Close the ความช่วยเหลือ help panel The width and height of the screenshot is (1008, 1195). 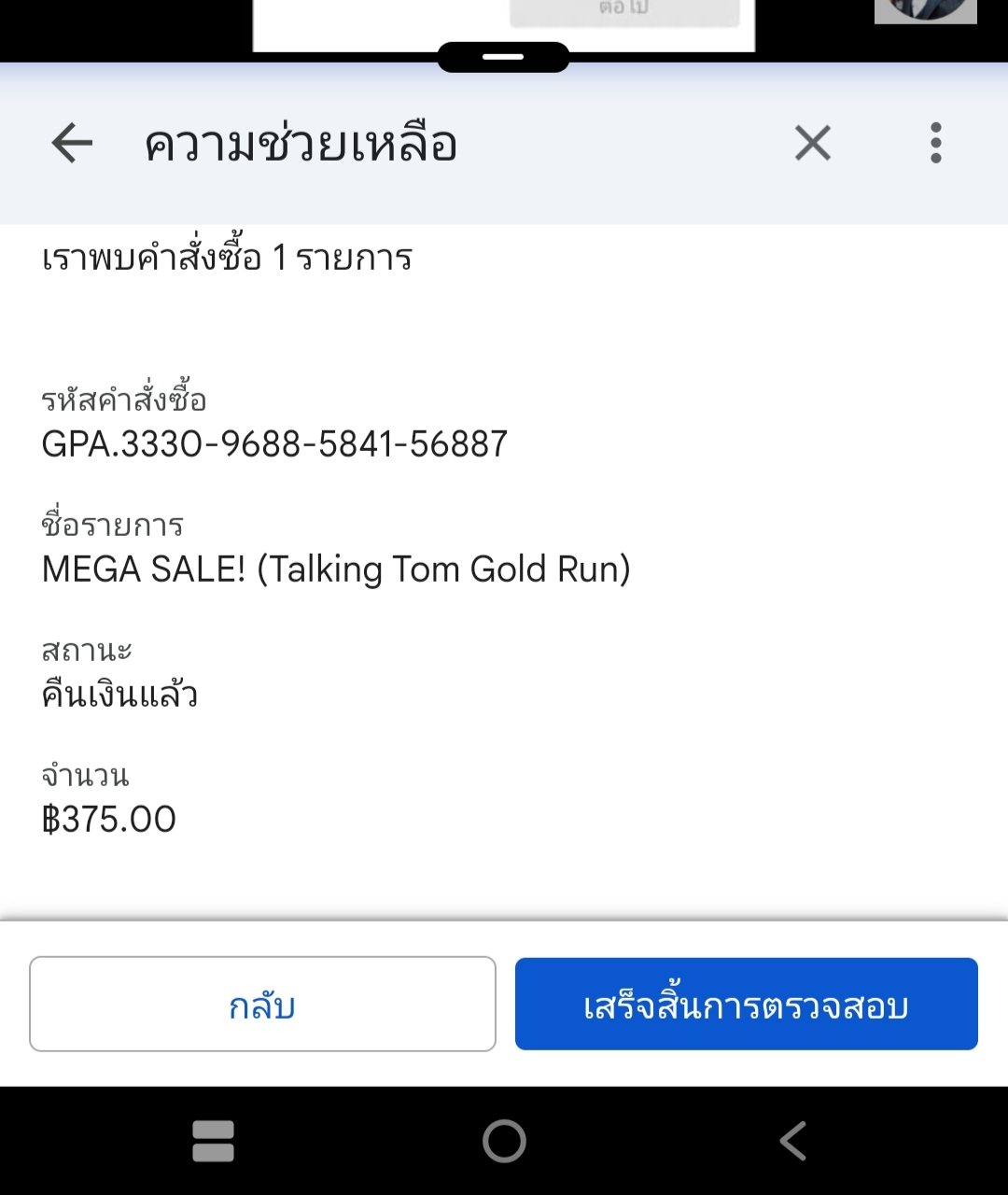pos(812,144)
